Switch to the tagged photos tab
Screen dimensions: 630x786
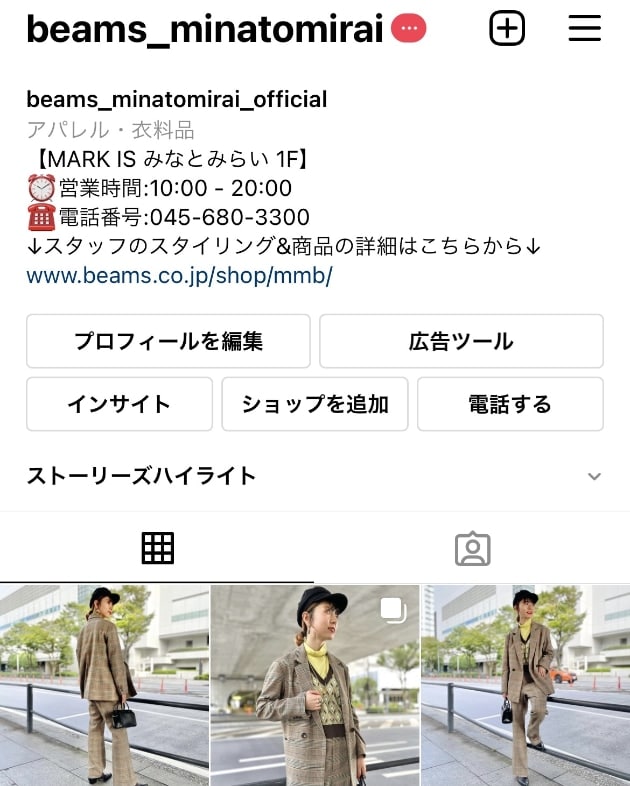tap(472, 548)
